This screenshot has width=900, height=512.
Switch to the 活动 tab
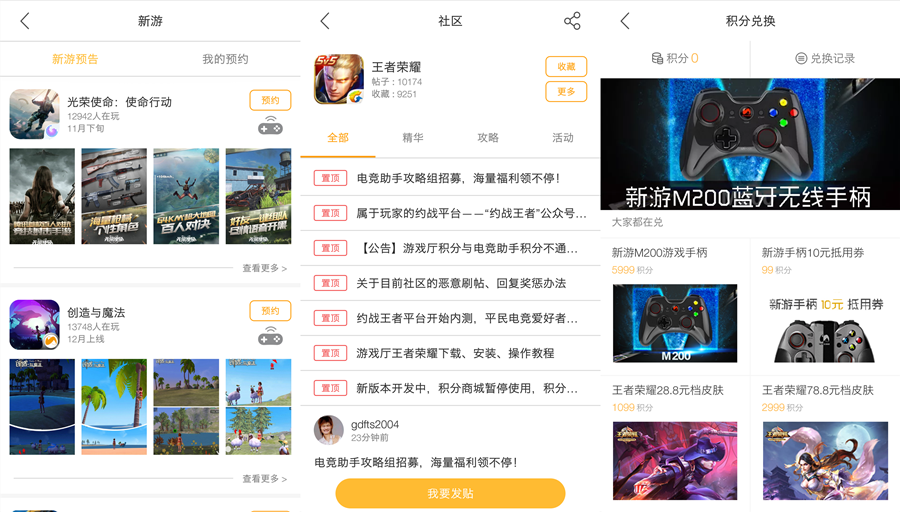(563, 138)
